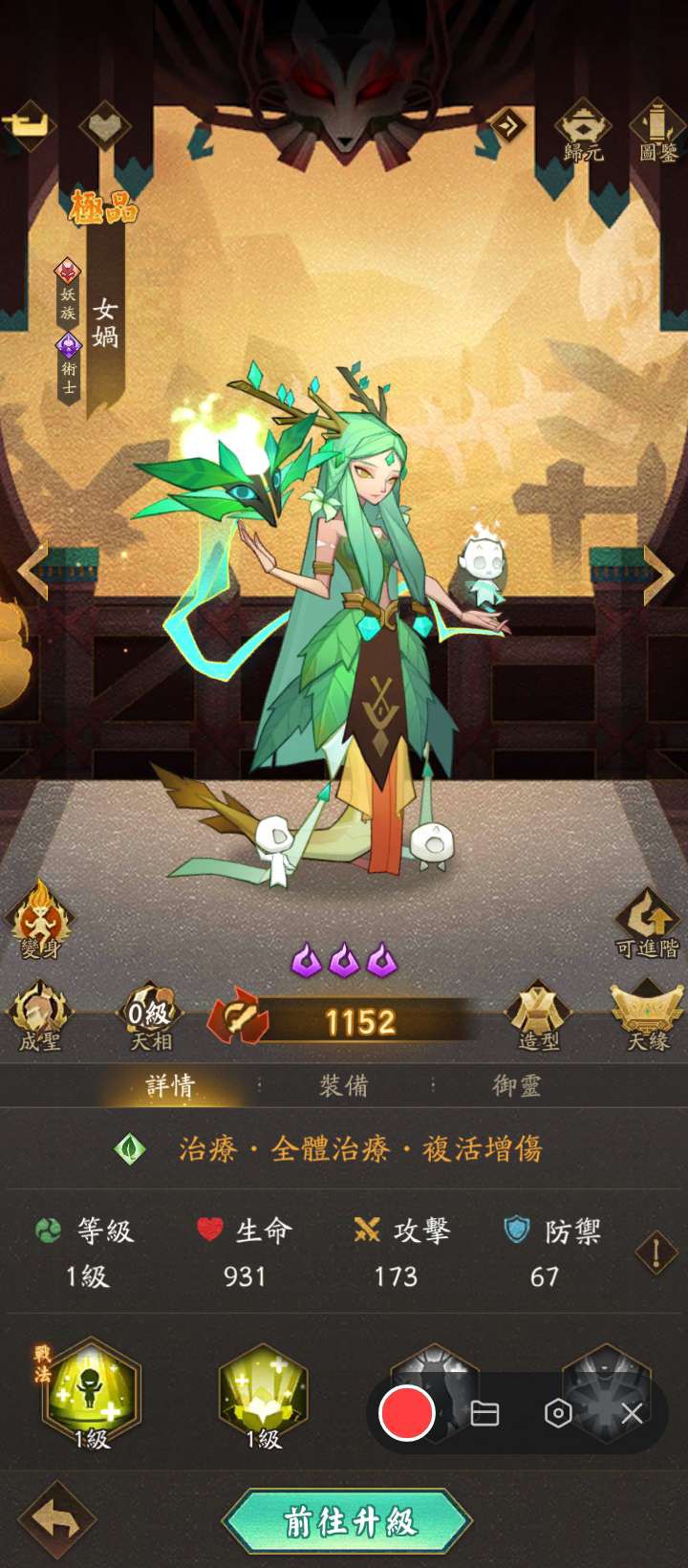Go to the previous hero arrow
Image resolution: width=688 pixels, height=1568 pixels.
[x=33, y=571]
